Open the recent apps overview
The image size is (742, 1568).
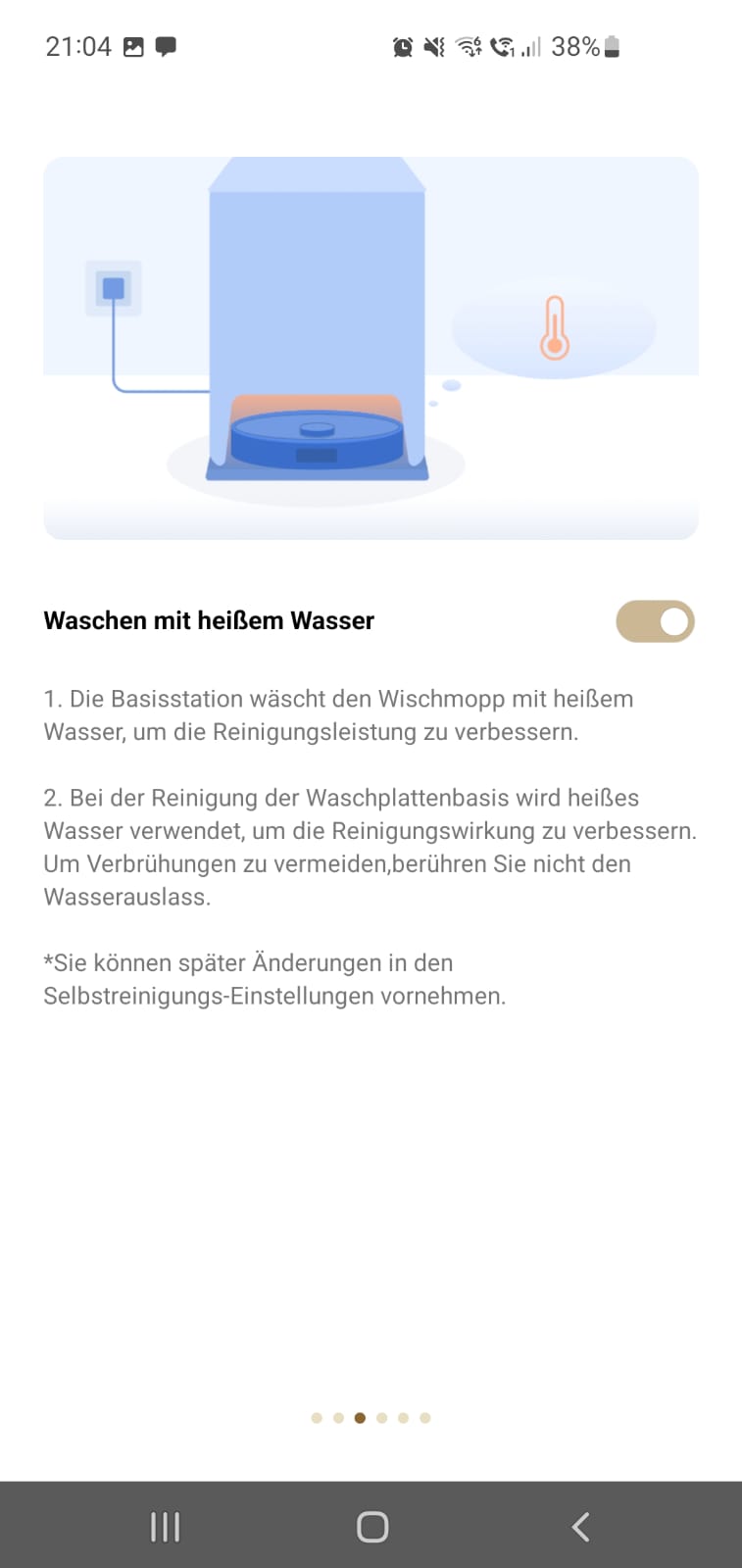point(165,1526)
